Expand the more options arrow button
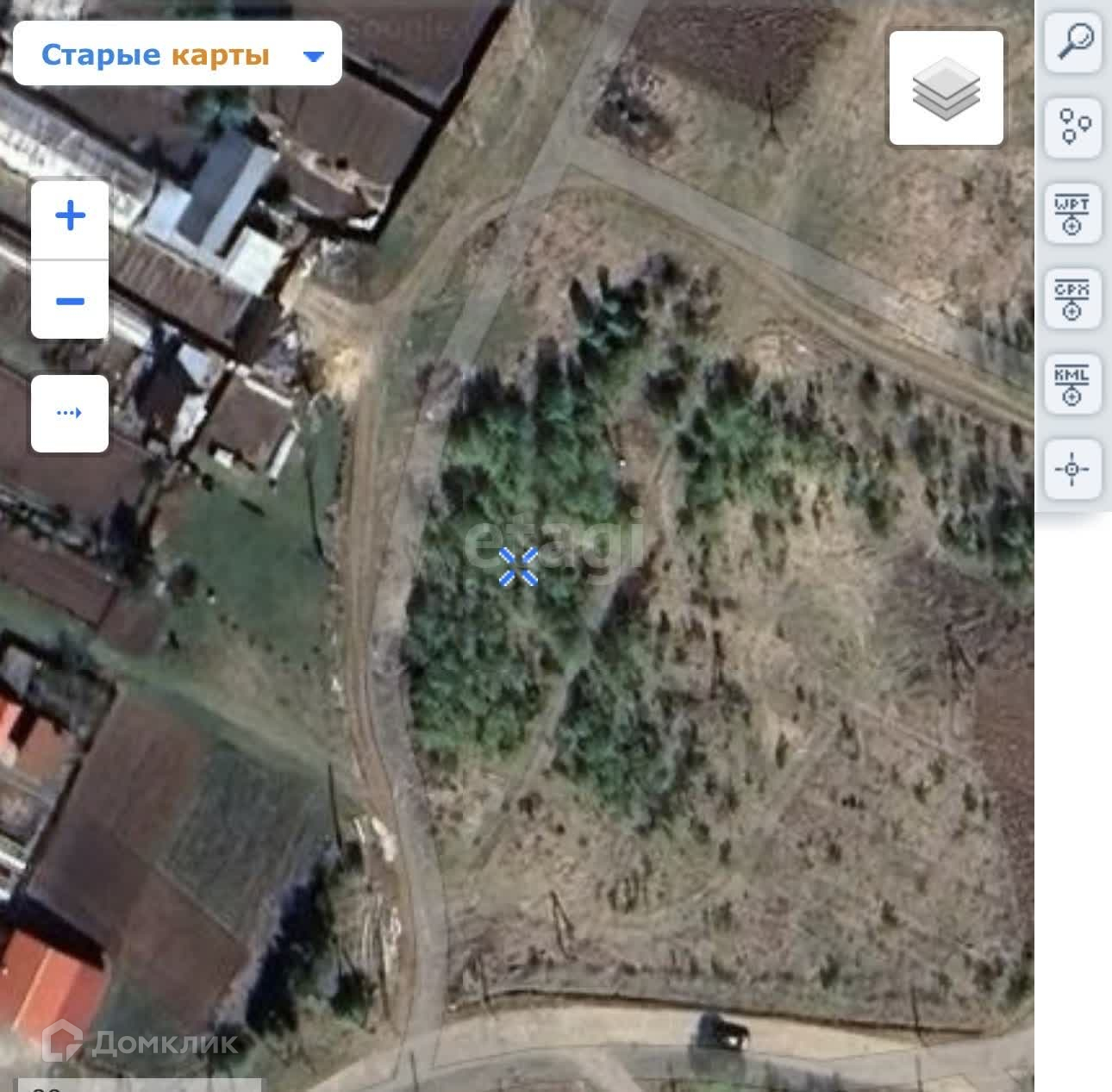The height and width of the screenshot is (1092, 1112). pyautogui.click(x=70, y=414)
